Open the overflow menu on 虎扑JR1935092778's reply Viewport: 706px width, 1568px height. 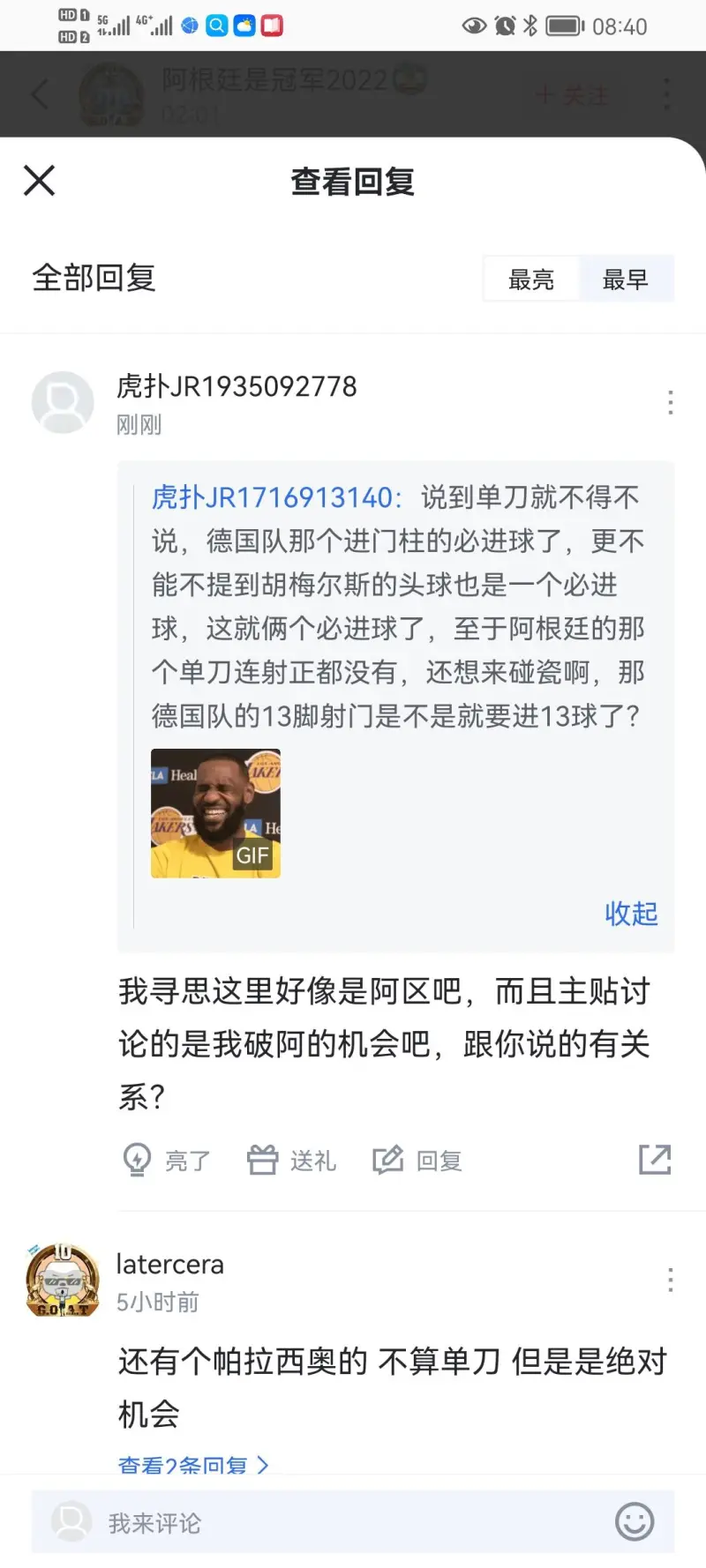671,402
